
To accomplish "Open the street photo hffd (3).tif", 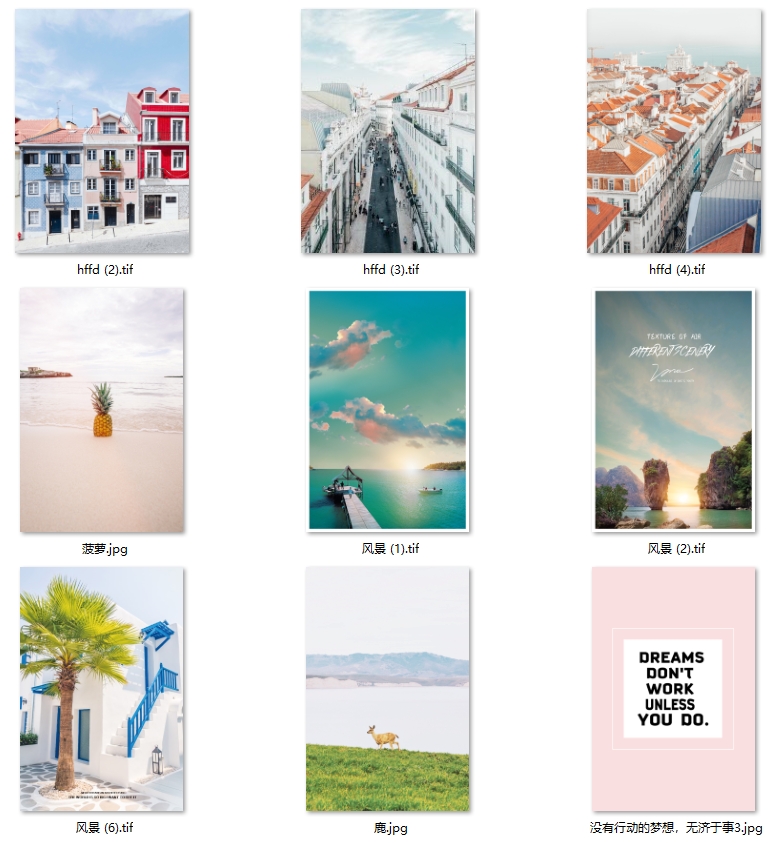I will [388, 132].
